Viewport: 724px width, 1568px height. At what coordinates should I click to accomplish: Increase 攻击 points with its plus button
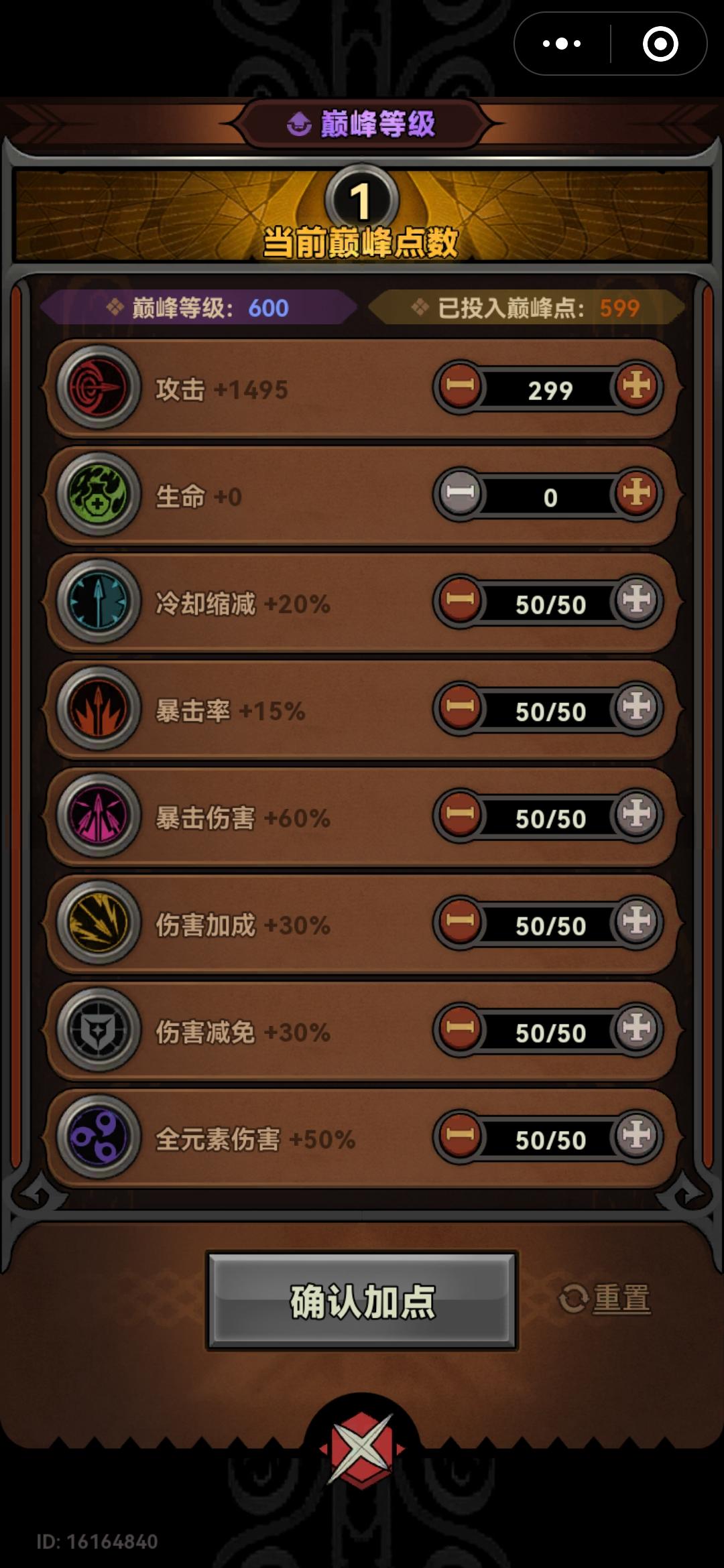coord(638,387)
